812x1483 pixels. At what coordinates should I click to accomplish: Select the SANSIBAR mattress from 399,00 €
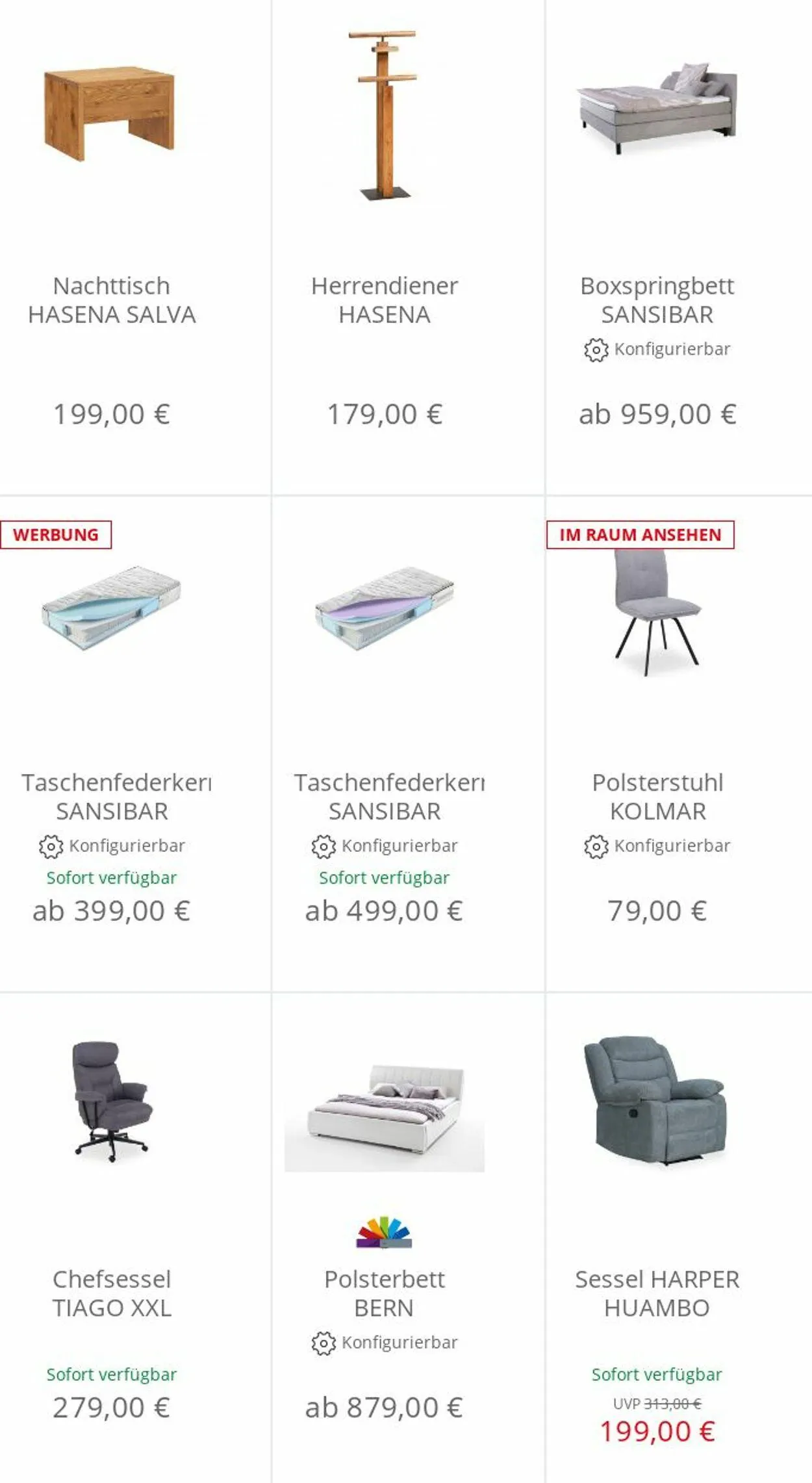[112, 797]
